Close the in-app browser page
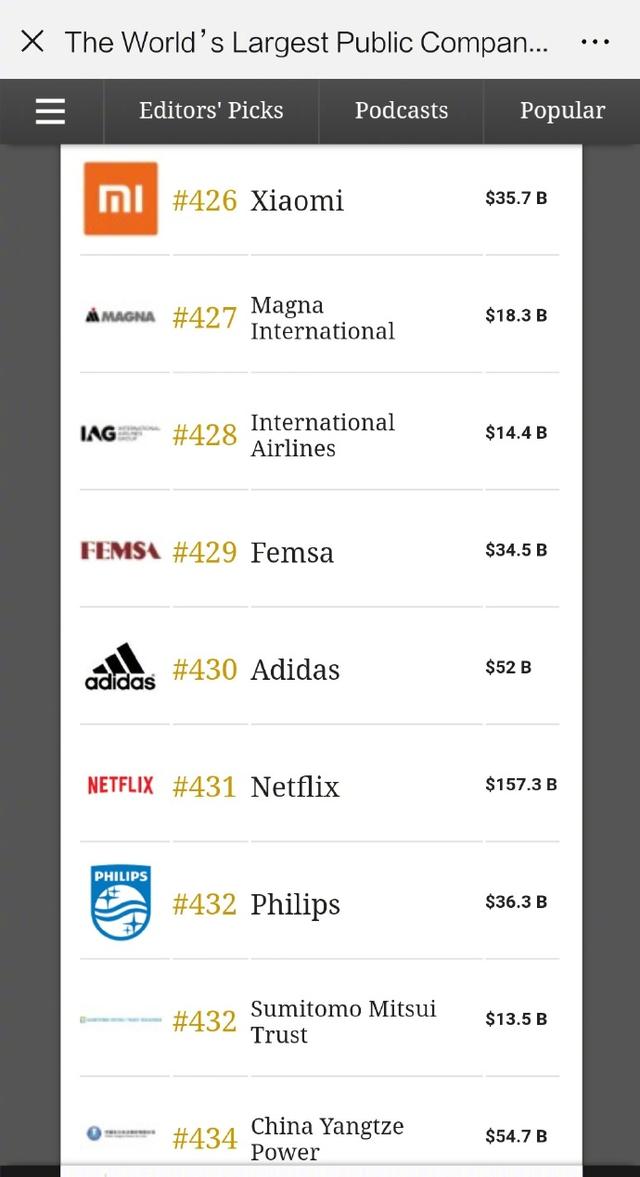640x1177 pixels. click(x=32, y=42)
